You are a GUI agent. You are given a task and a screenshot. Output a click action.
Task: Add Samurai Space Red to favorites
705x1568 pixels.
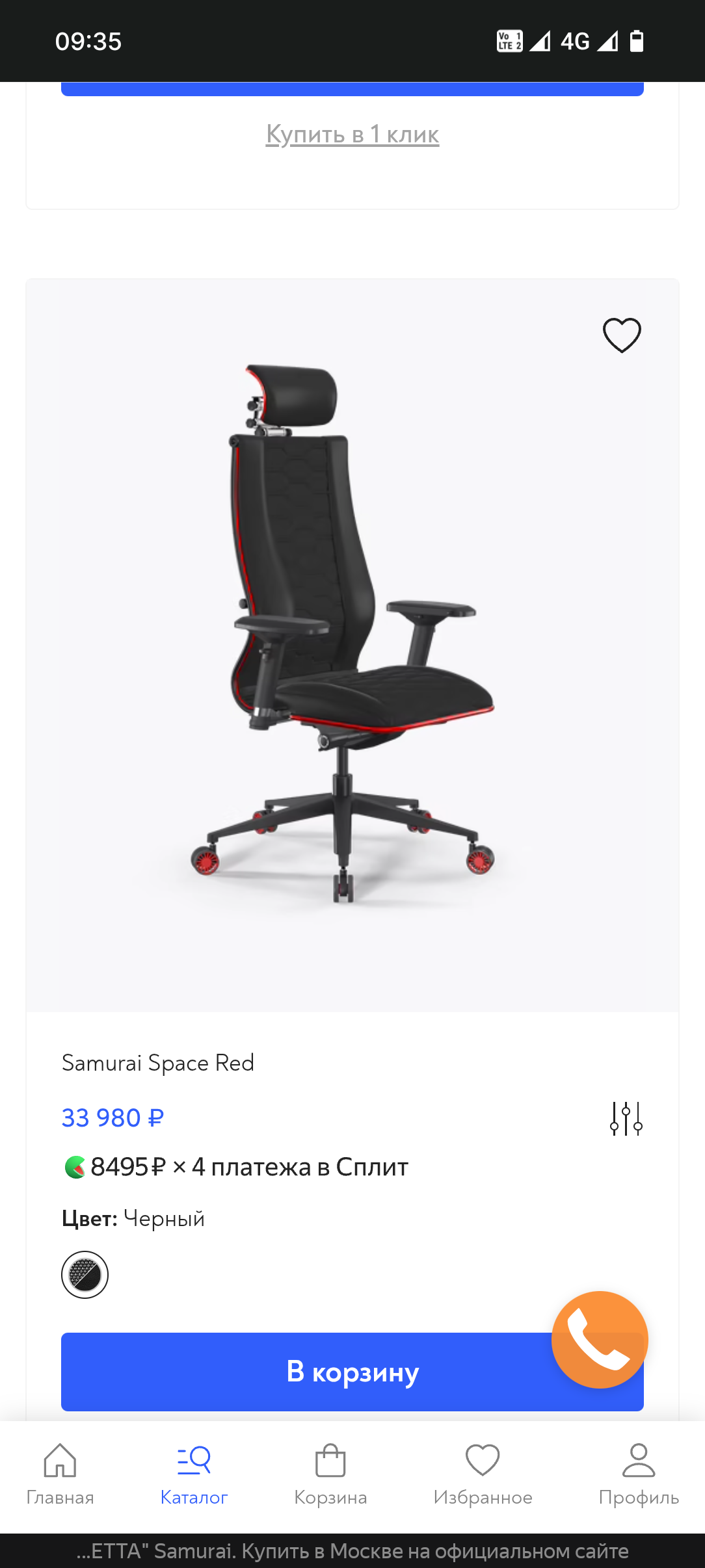pyautogui.click(x=622, y=335)
